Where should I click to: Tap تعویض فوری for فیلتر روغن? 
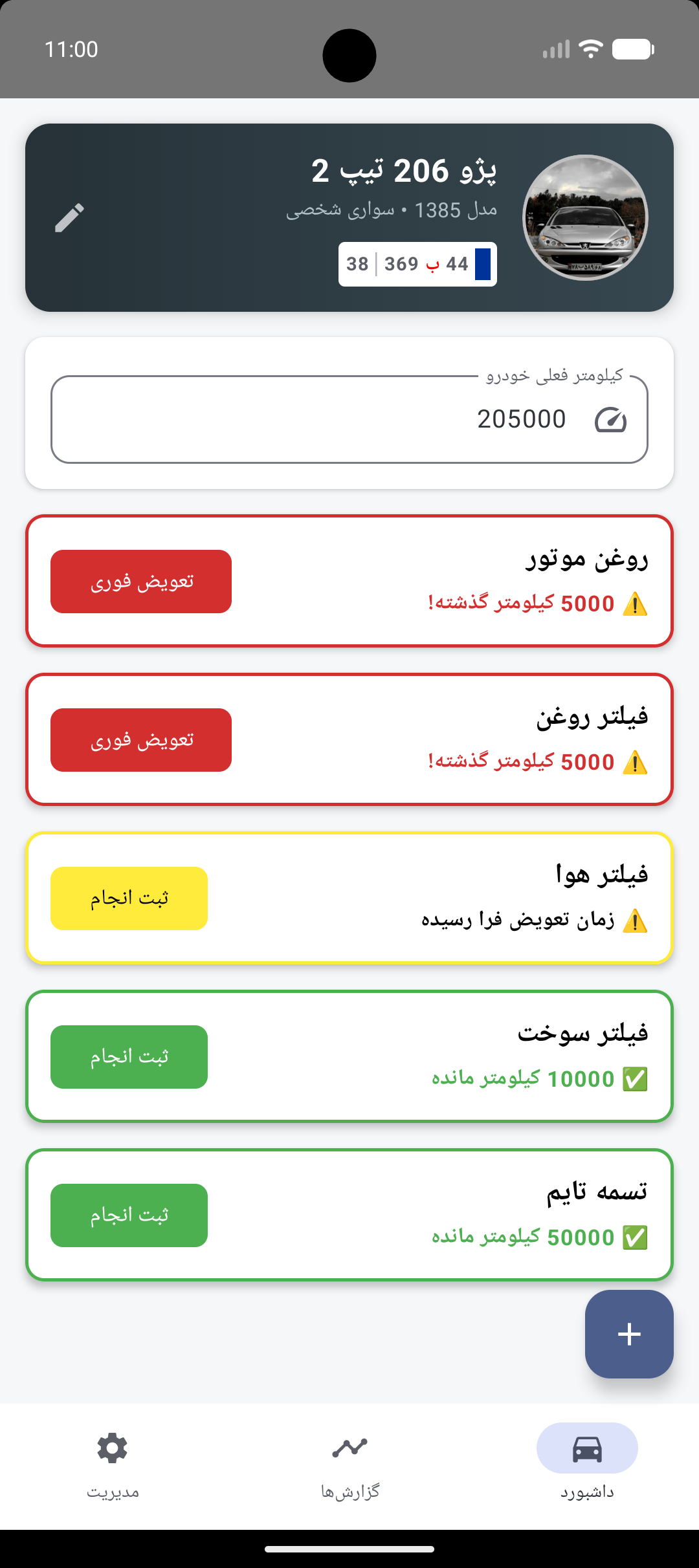(141, 740)
